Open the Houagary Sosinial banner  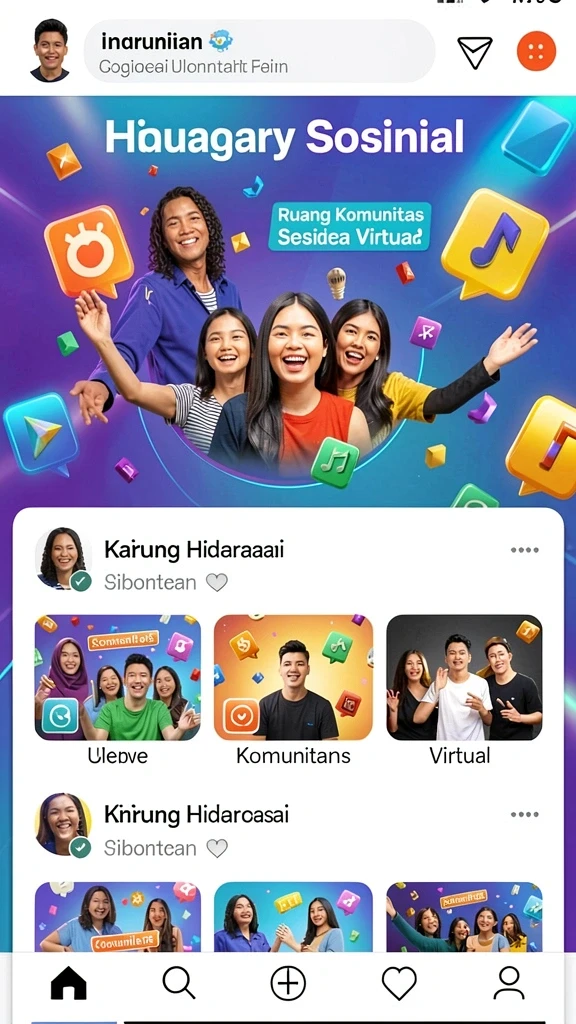288,300
